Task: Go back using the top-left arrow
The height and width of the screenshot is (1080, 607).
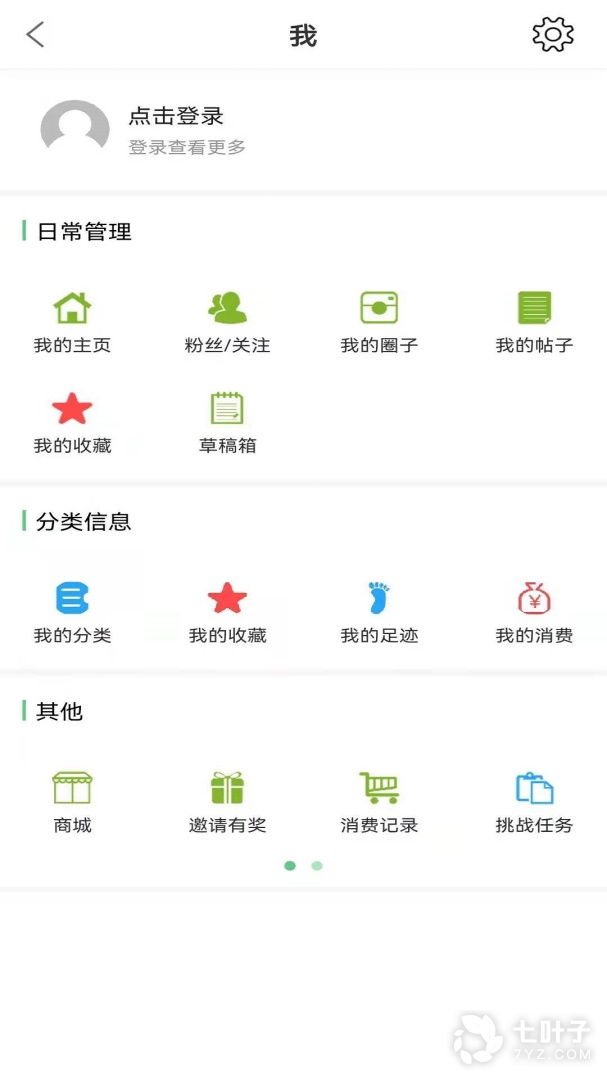Action: (x=35, y=35)
